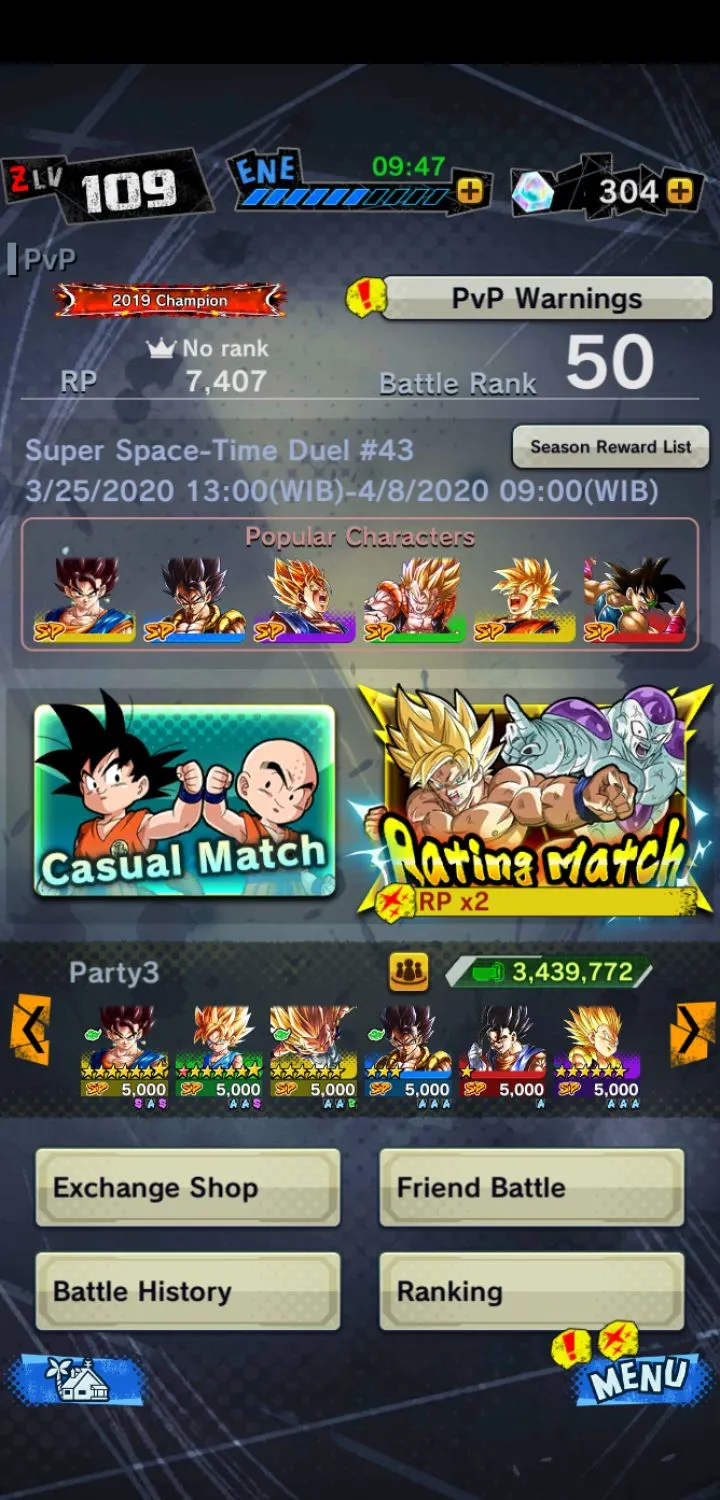Open the Ranking page

pyautogui.click(x=531, y=1291)
